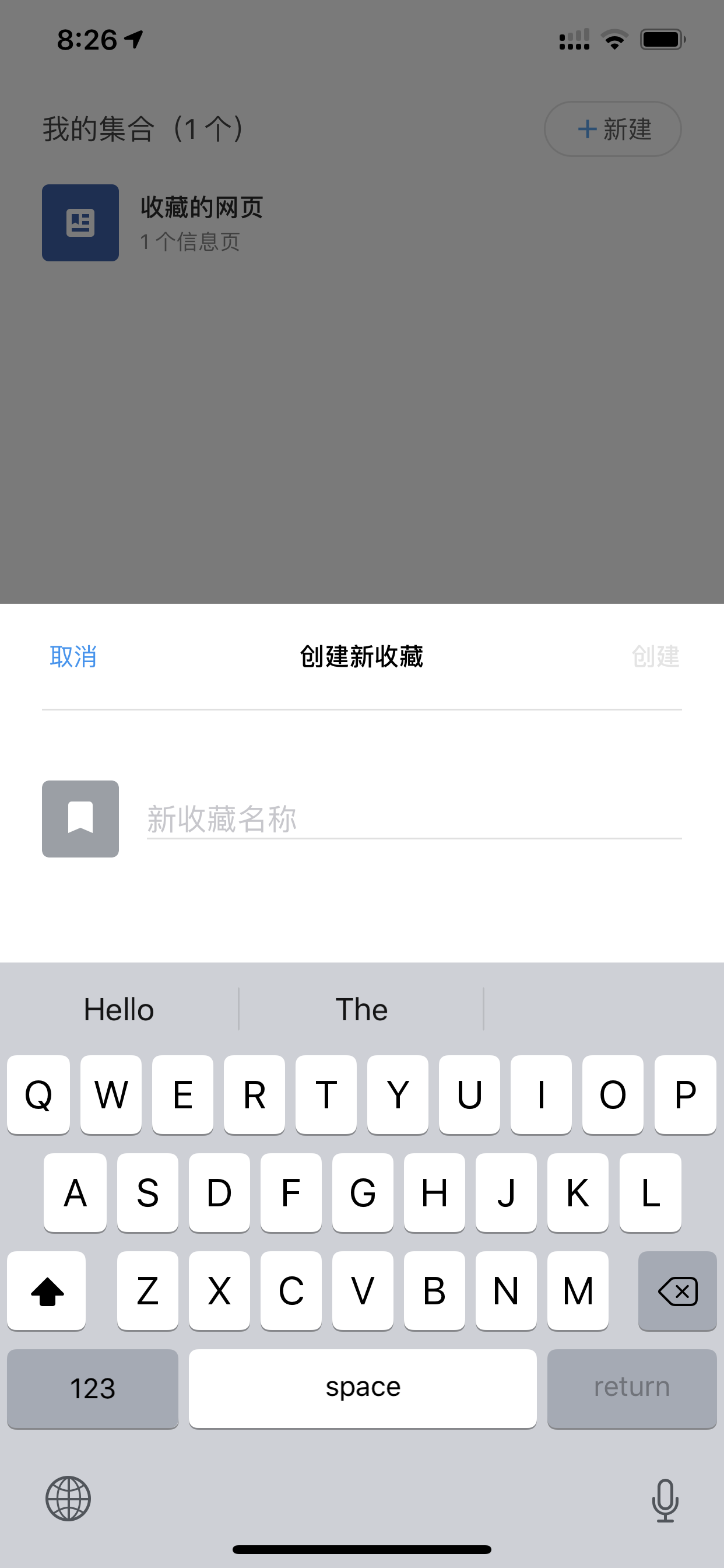
Task: Focus the 新收藏名称 name field
Action: (x=414, y=818)
